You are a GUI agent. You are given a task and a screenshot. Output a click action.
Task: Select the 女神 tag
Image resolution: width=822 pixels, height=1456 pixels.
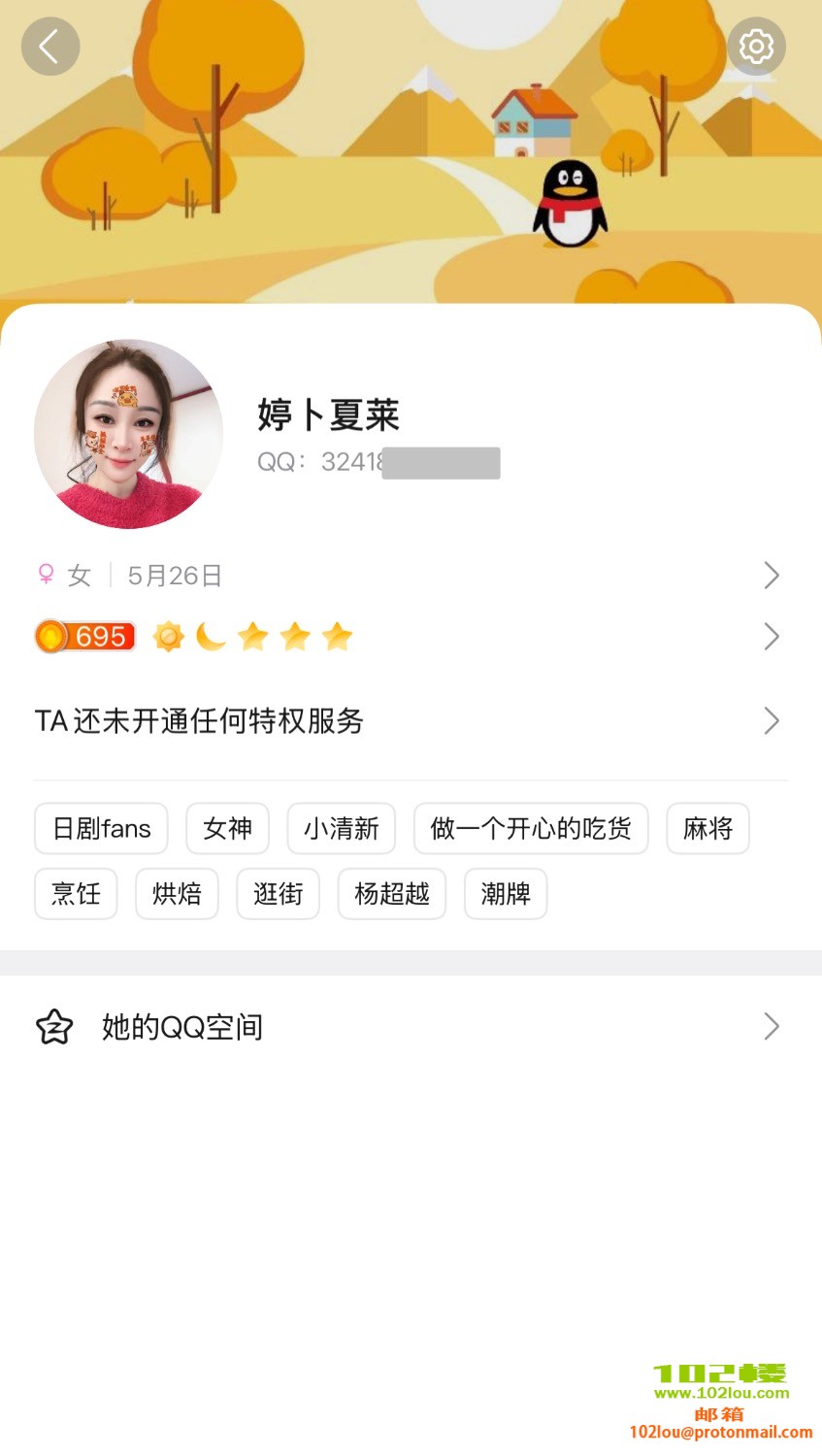[x=227, y=829]
